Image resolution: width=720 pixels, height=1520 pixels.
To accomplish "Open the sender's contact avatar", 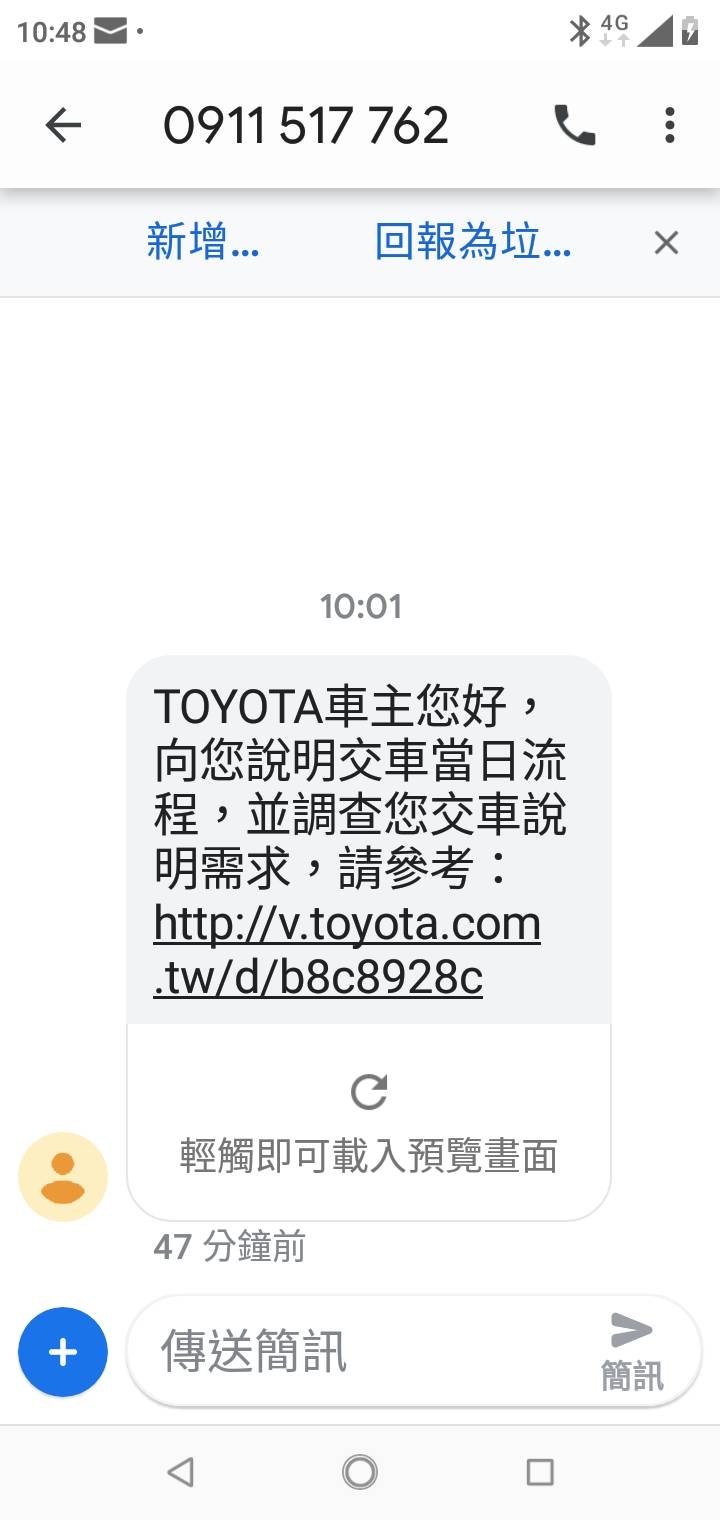I will (x=63, y=1177).
